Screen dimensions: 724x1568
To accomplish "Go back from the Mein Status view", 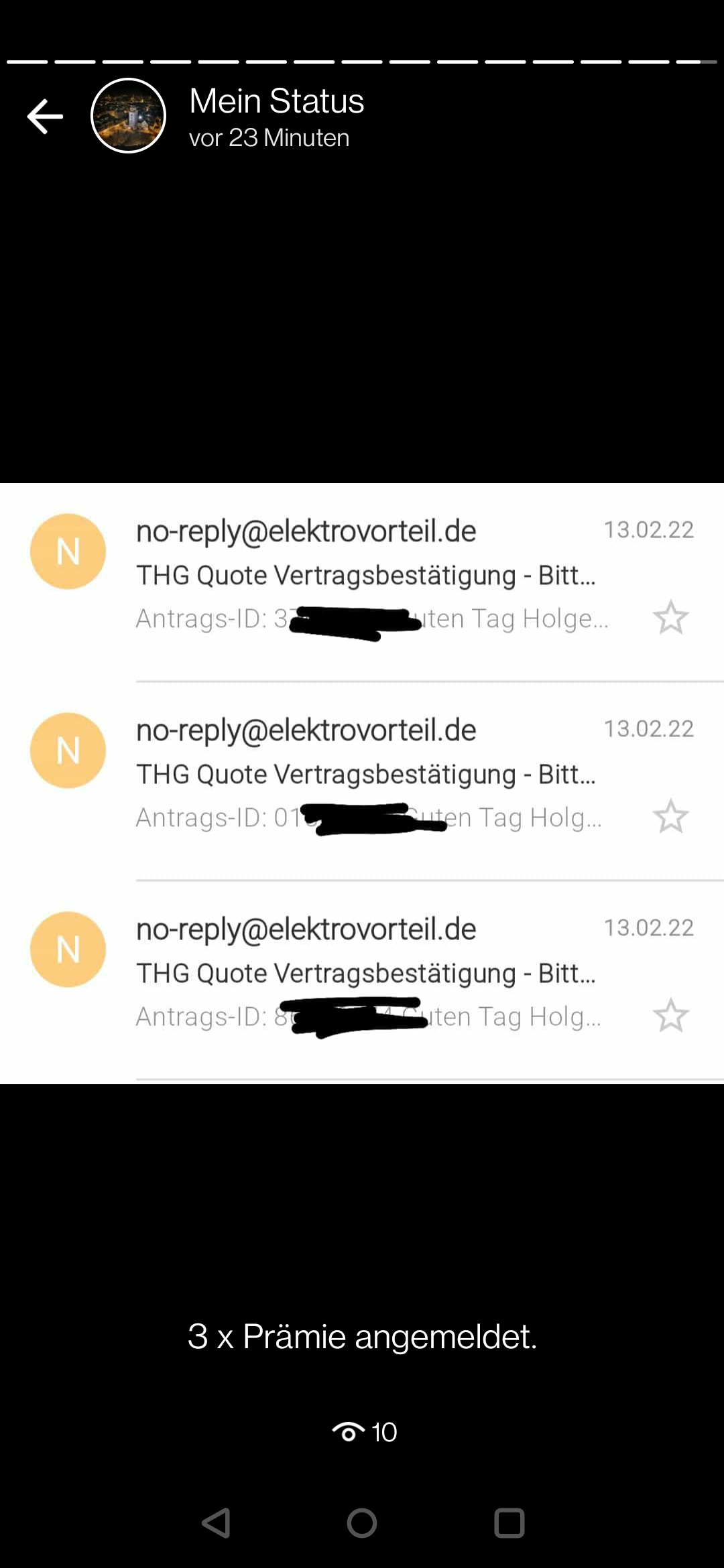I will 45,117.
